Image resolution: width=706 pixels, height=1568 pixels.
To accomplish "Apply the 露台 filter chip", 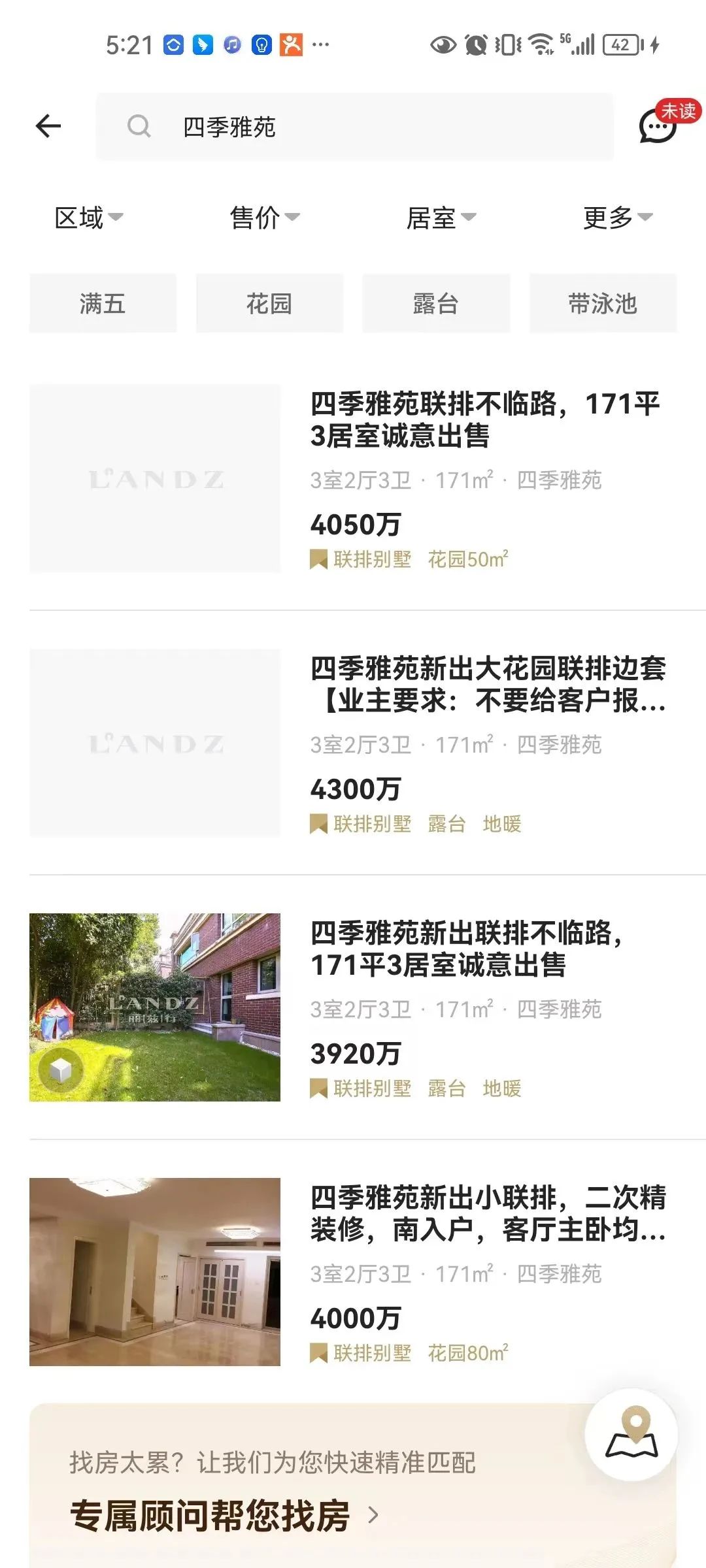I will click(436, 304).
